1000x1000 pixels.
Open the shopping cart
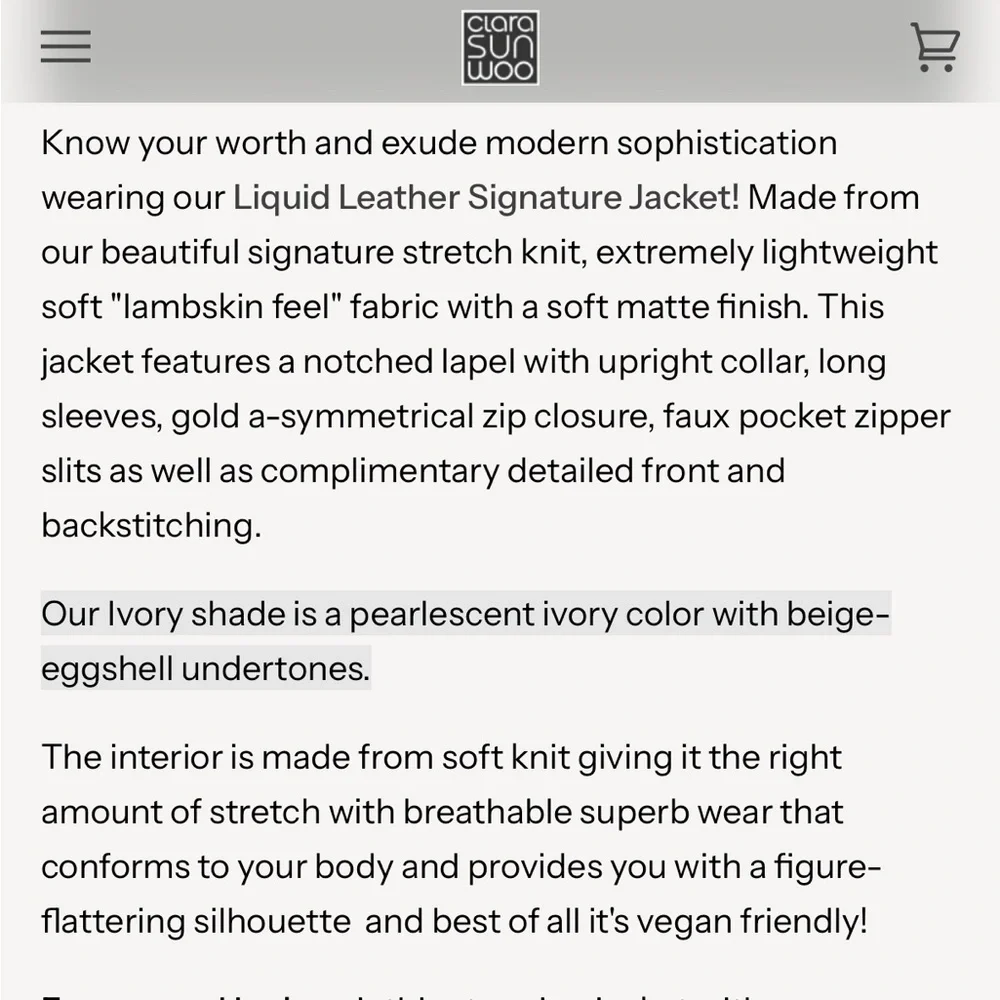(x=934, y=48)
